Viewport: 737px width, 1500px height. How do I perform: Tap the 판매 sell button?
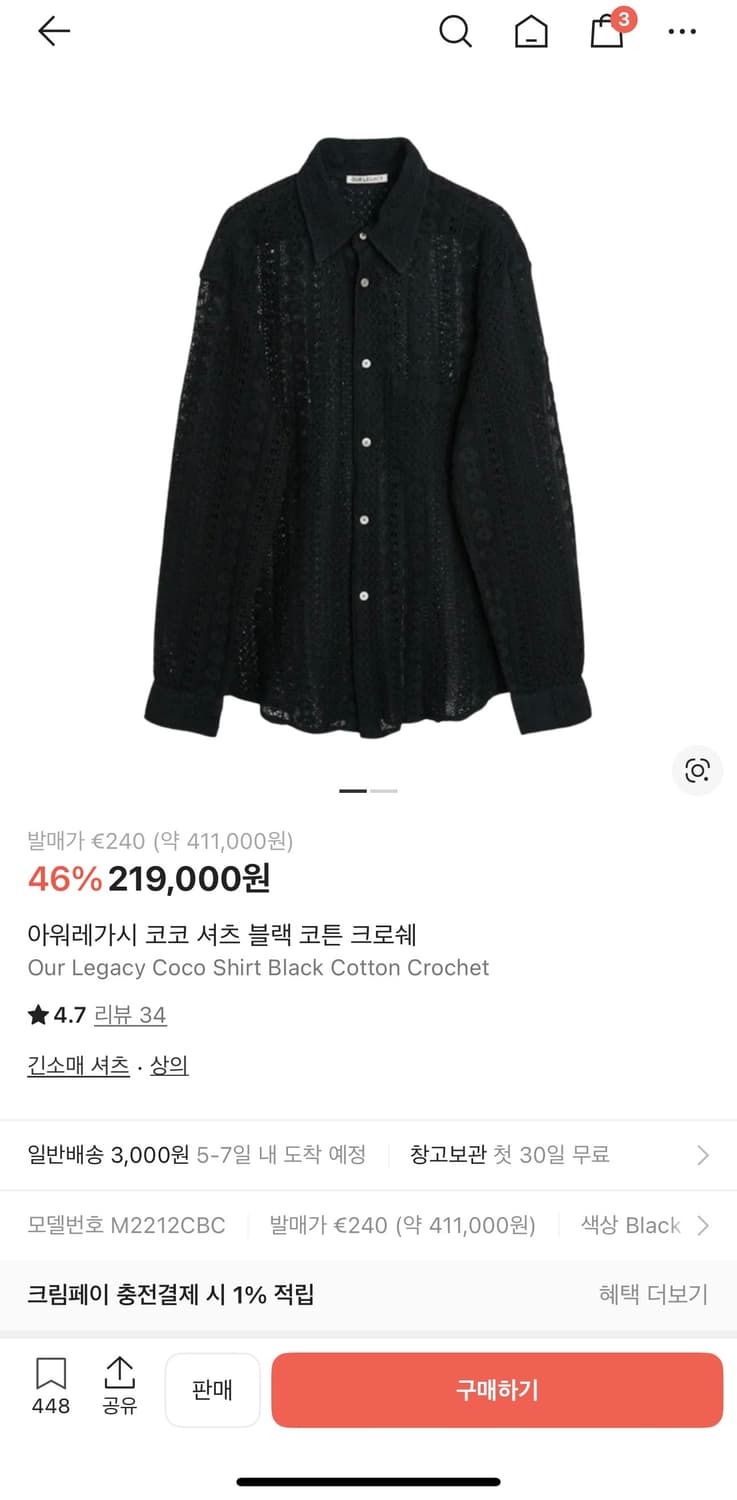pyautogui.click(x=212, y=1390)
